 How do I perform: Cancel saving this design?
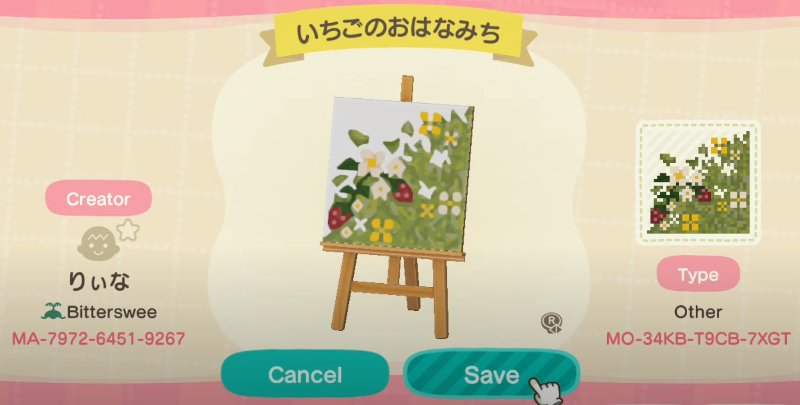305,375
